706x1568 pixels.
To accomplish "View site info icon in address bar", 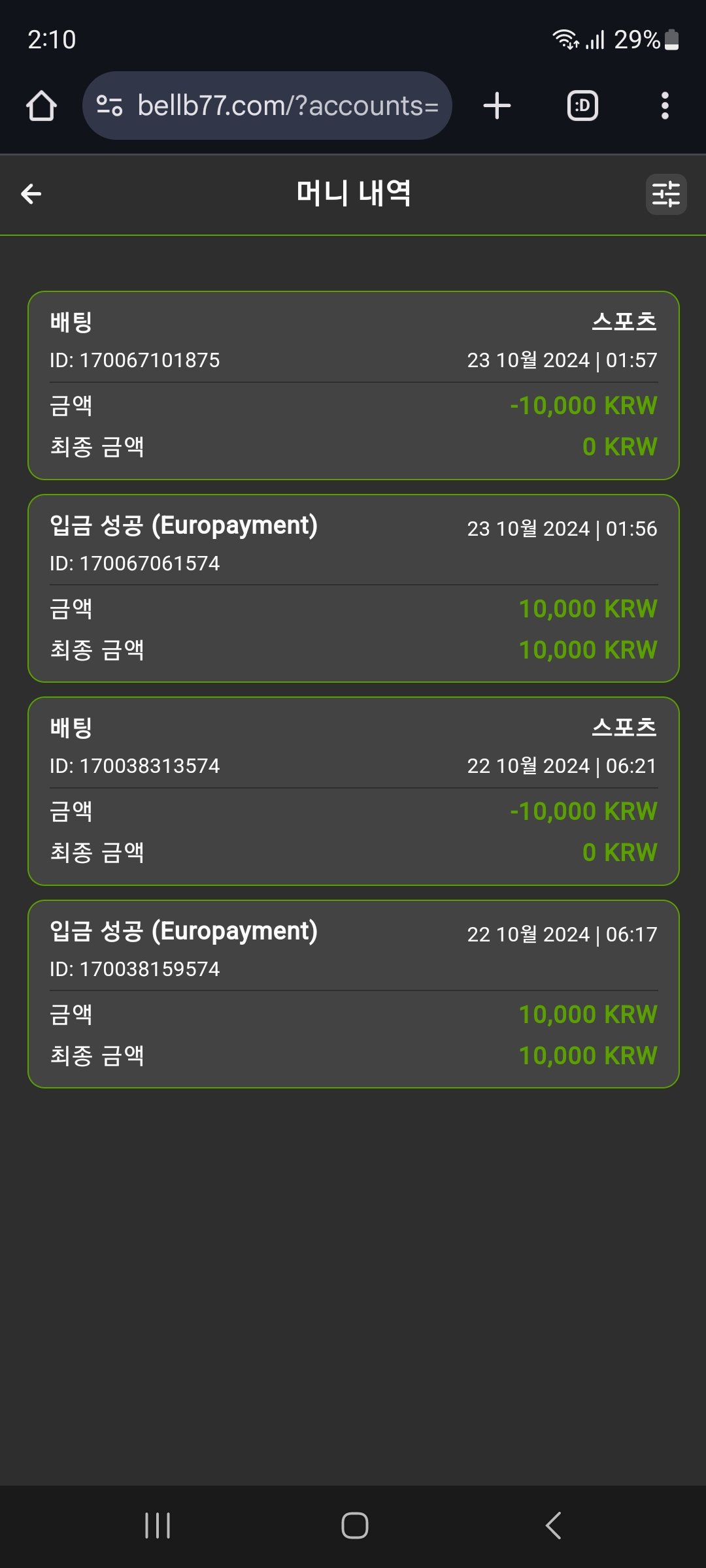I will [x=109, y=106].
